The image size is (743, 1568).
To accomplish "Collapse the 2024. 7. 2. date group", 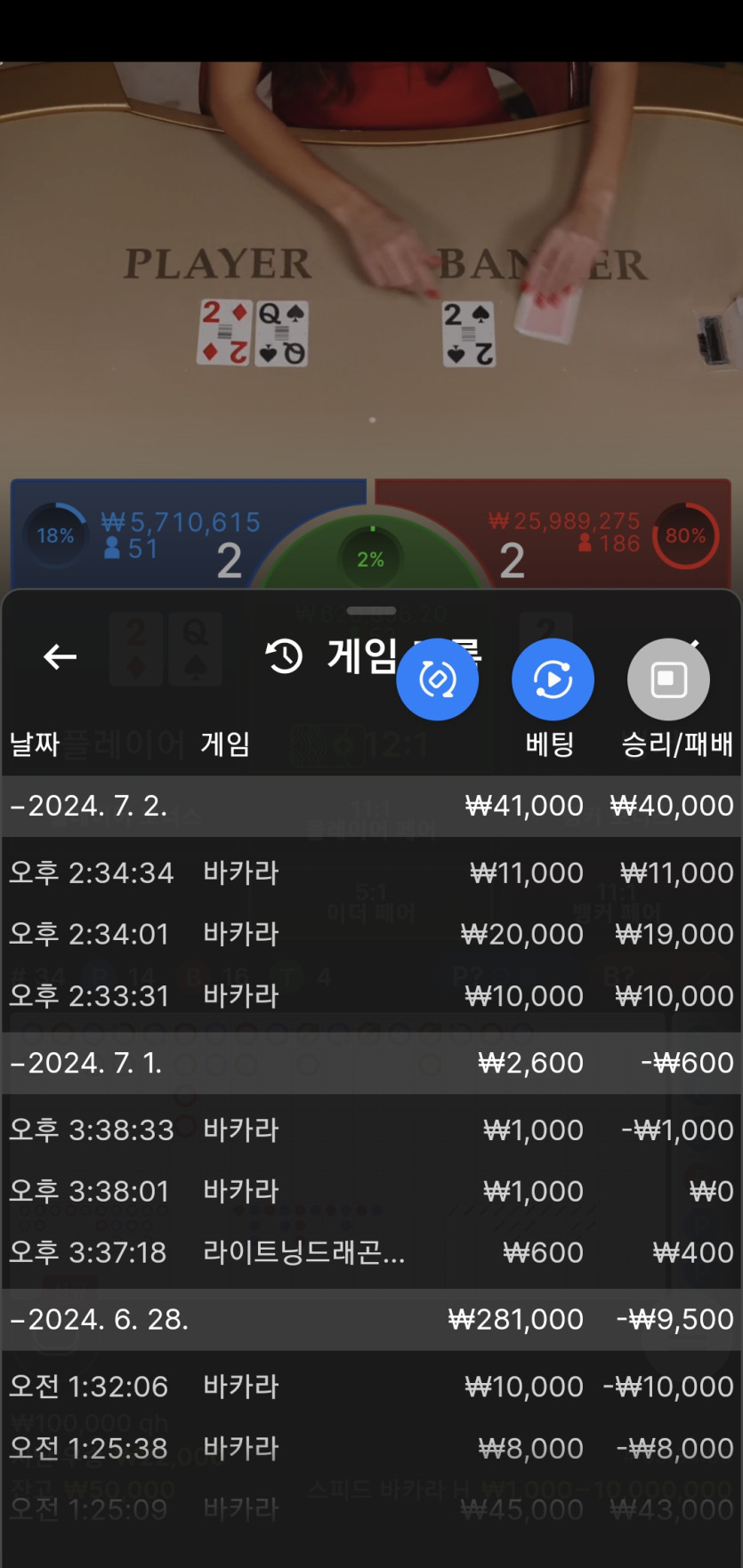I will 89,806.
